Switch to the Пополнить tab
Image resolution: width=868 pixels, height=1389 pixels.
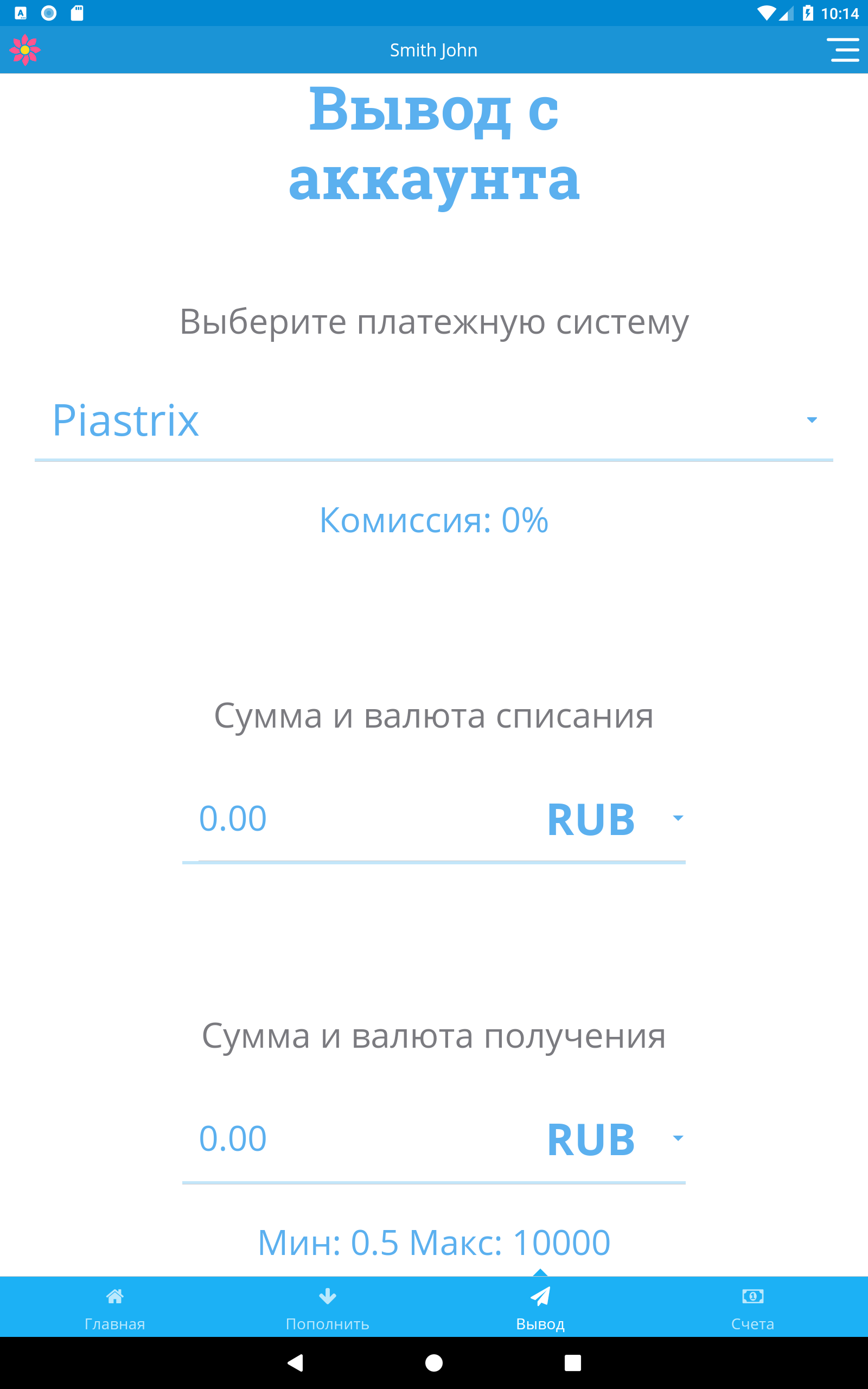coord(327,1307)
